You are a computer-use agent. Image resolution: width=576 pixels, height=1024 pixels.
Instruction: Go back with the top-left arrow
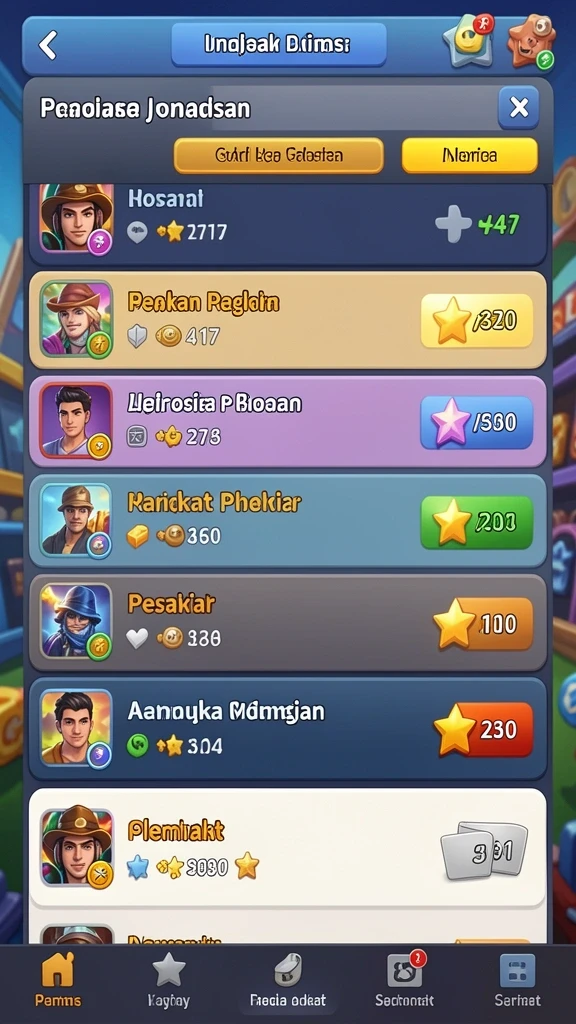click(48, 45)
